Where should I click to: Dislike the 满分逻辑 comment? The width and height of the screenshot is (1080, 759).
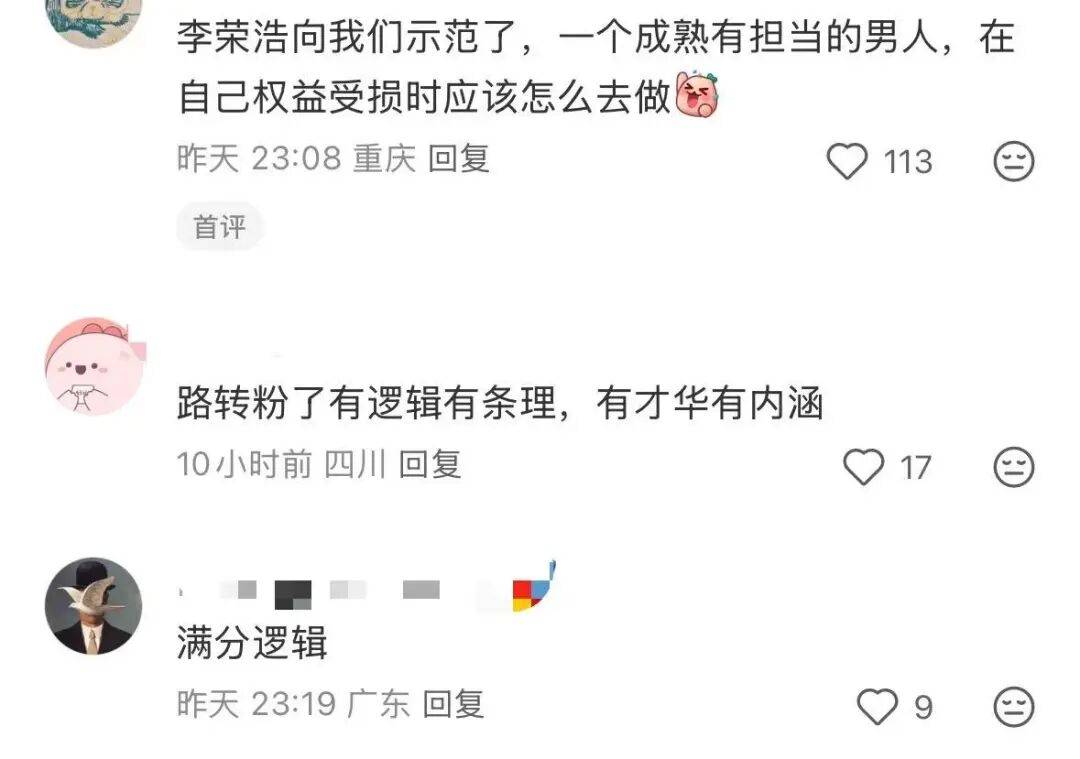(x=1013, y=707)
